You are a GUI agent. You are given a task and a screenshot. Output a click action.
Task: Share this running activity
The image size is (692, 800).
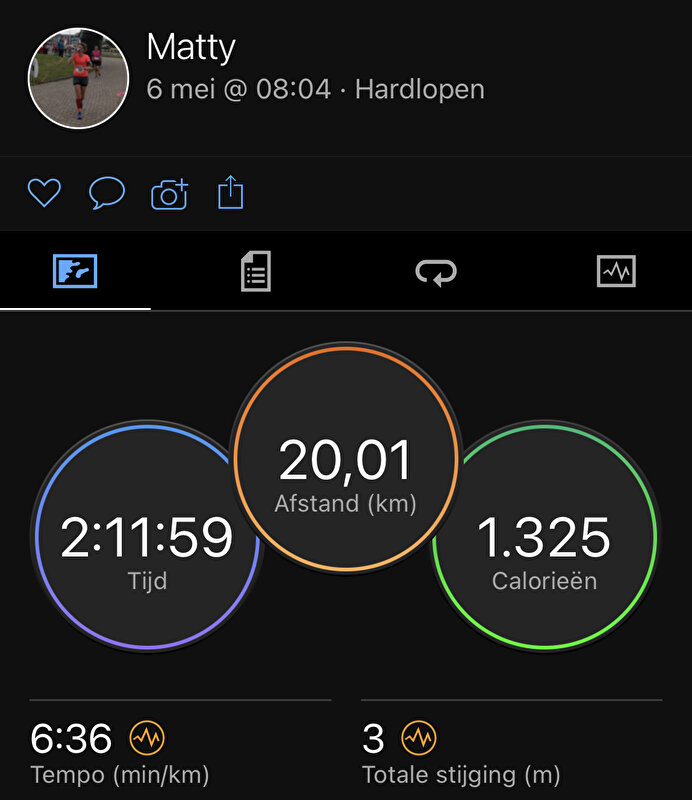pyautogui.click(x=231, y=192)
